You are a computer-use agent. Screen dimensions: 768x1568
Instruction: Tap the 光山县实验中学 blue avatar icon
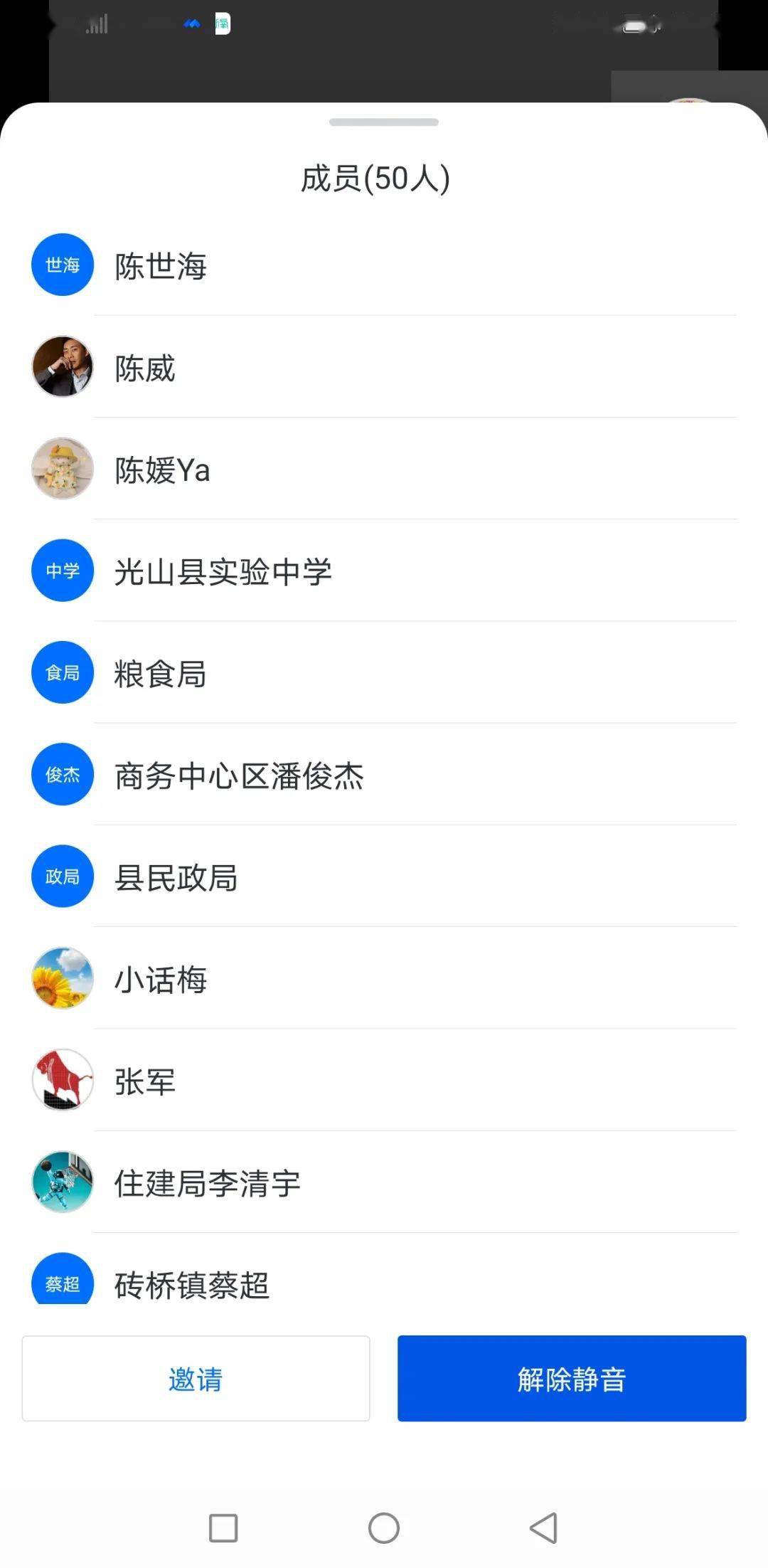(62, 570)
